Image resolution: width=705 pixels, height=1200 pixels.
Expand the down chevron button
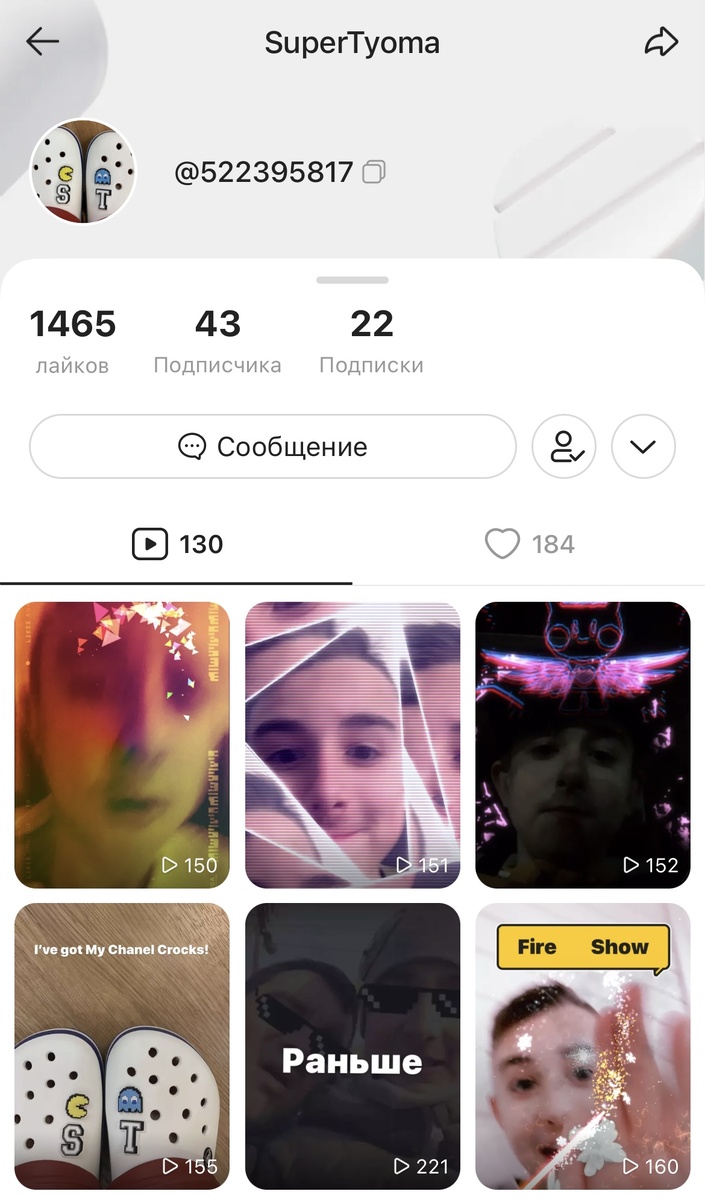tap(643, 447)
